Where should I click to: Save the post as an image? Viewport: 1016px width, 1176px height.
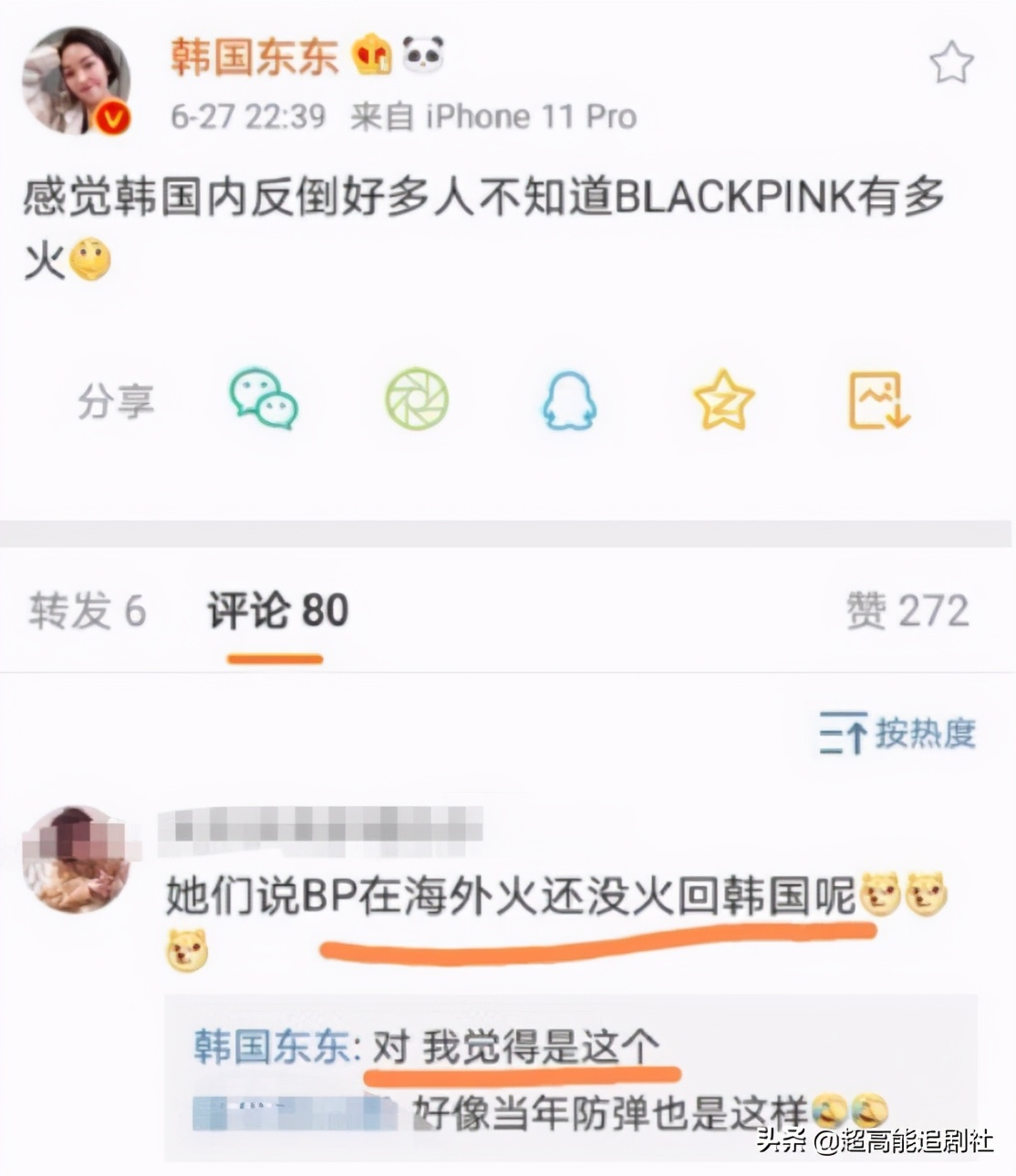click(x=877, y=401)
